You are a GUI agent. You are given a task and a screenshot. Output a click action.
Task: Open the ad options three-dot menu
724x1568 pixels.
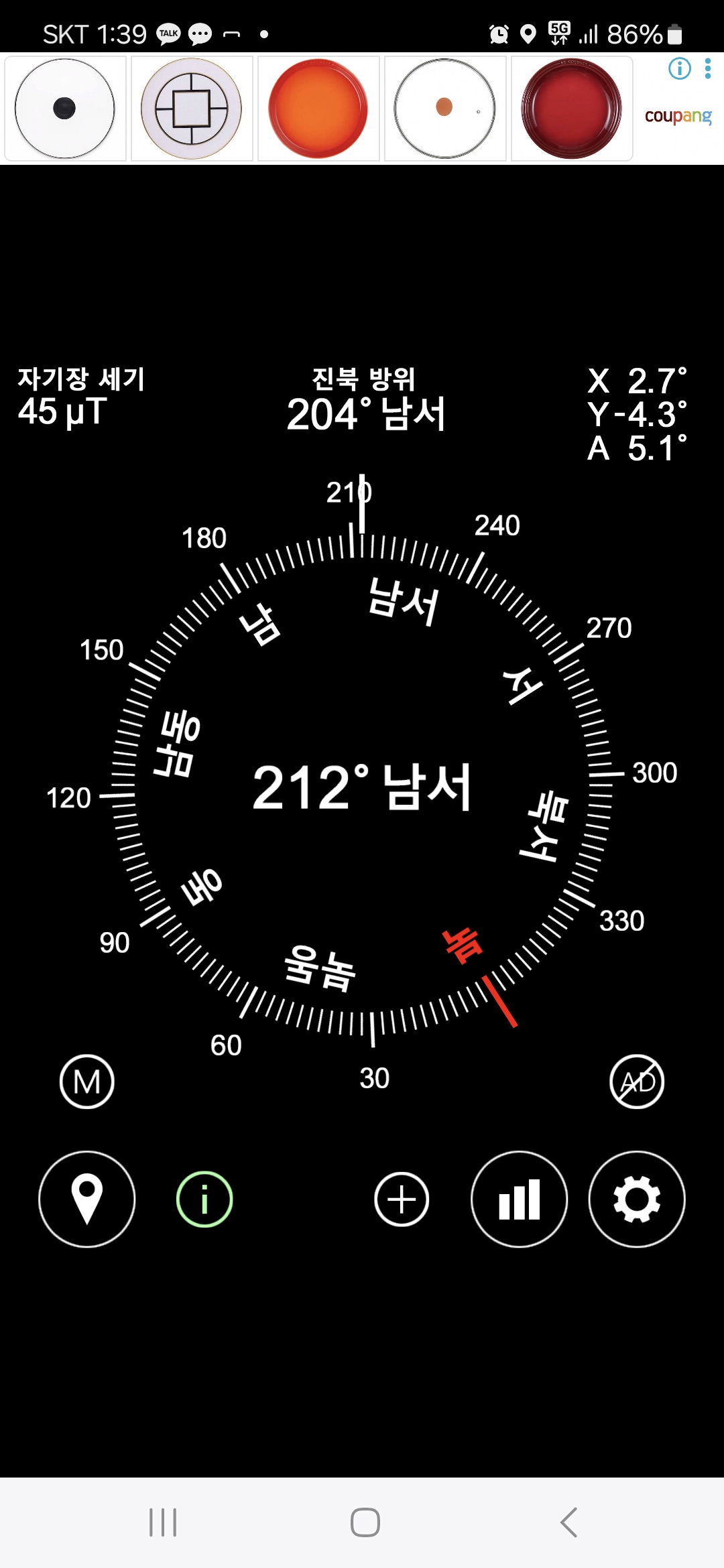point(708,68)
